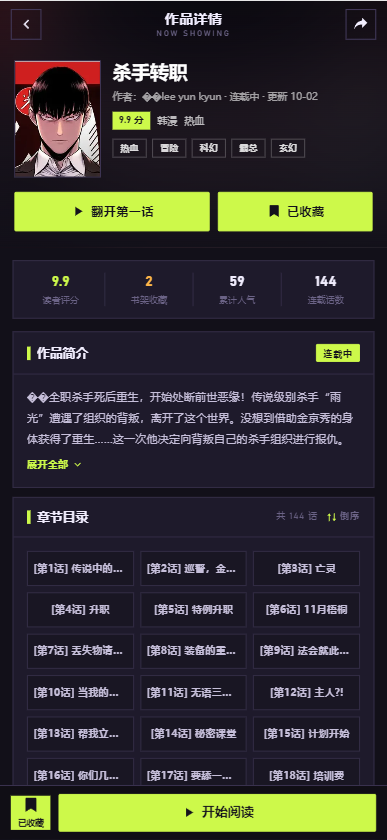Share this comic with the arrow icon

coord(361,24)
